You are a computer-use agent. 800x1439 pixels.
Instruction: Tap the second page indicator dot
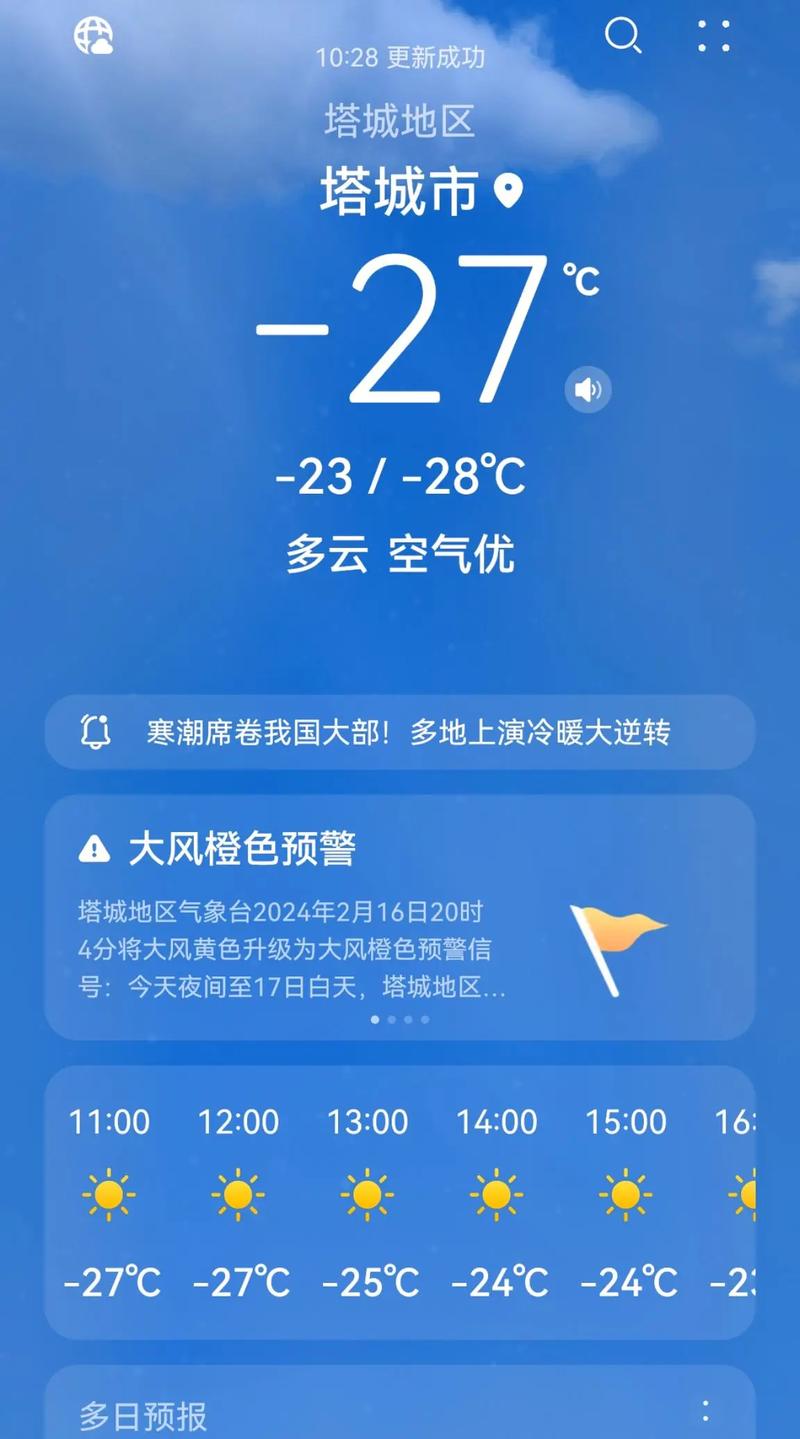392,1019
